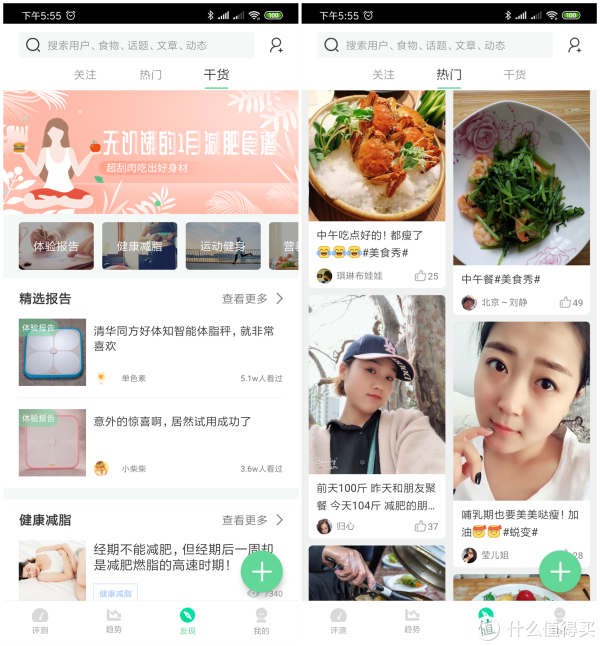Like the post by 北京-刘静

[571, 302]
